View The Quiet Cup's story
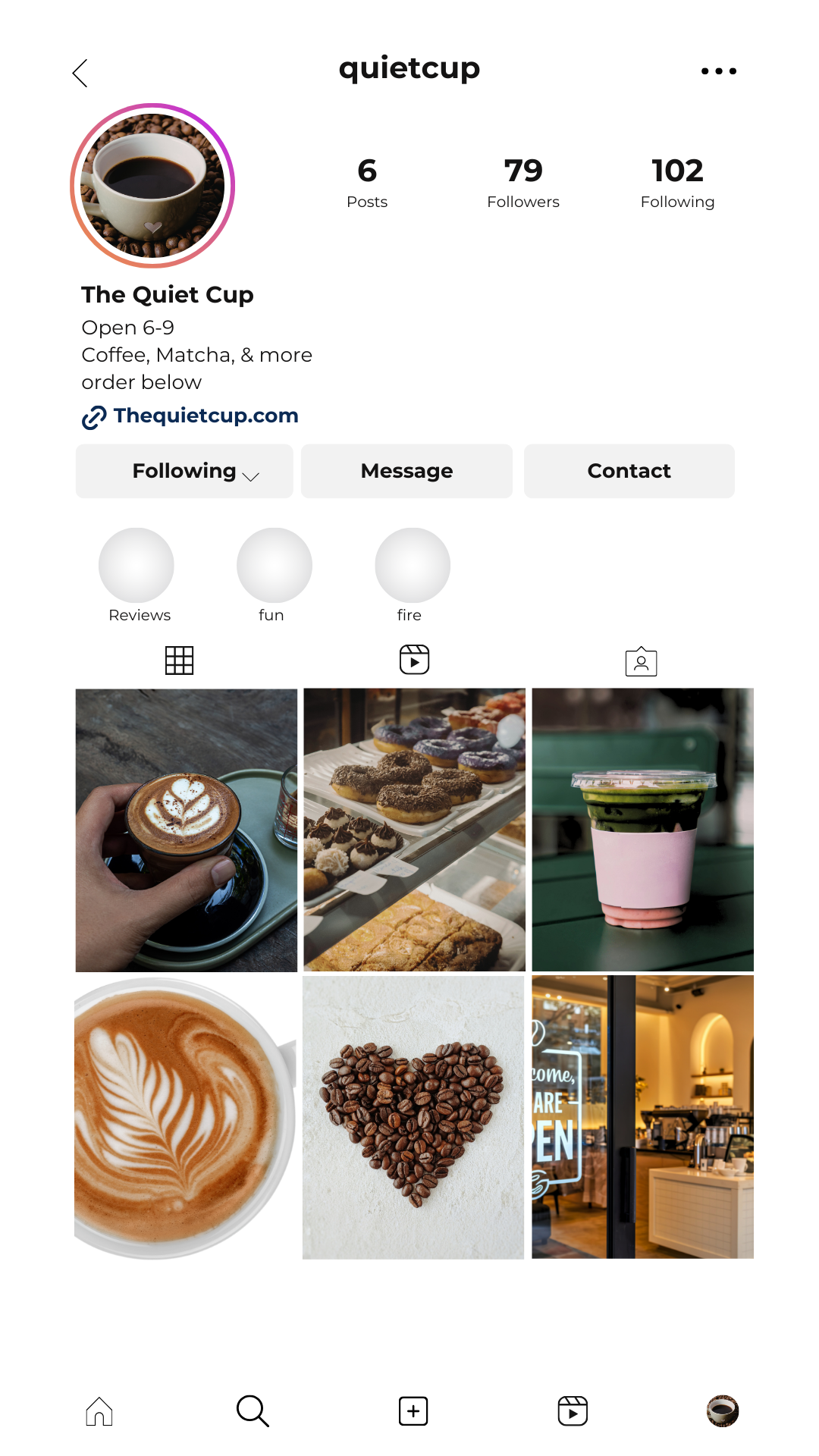Viewport: 819px width, 1456px height. tap(153, 186)
